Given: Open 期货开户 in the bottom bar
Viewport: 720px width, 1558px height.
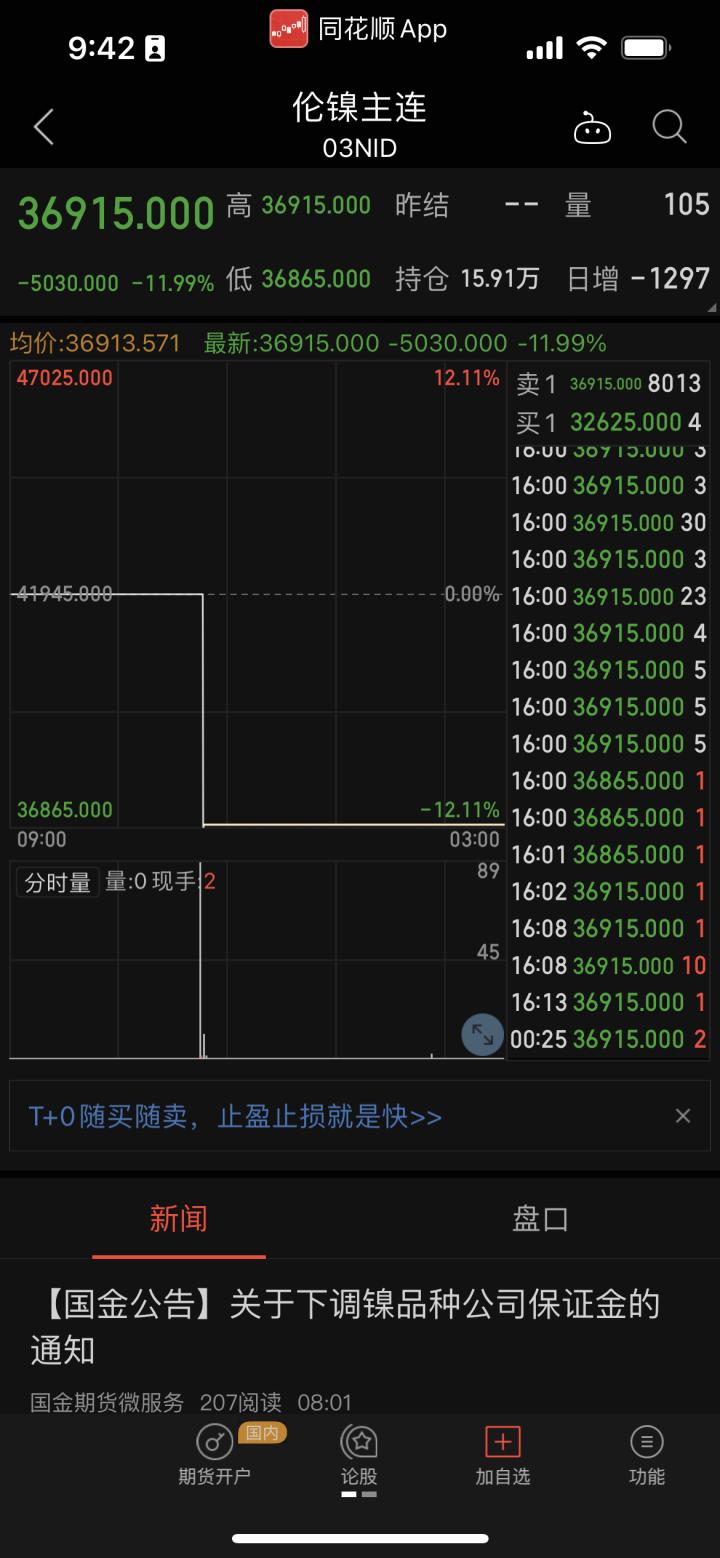Looking at the screenshot, I should (x=214, y=1455).
